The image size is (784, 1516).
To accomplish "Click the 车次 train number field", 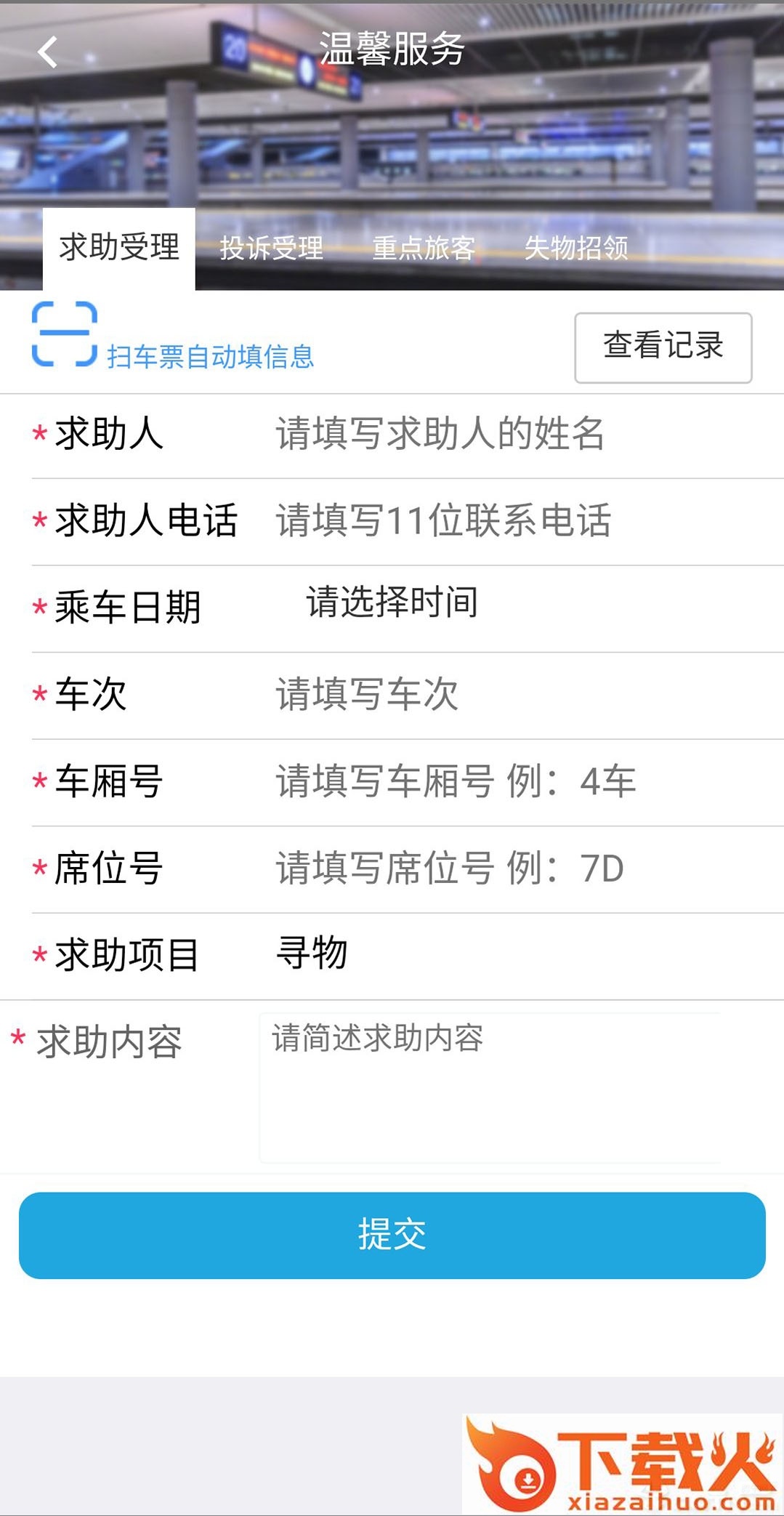I will tap(367, 694).
